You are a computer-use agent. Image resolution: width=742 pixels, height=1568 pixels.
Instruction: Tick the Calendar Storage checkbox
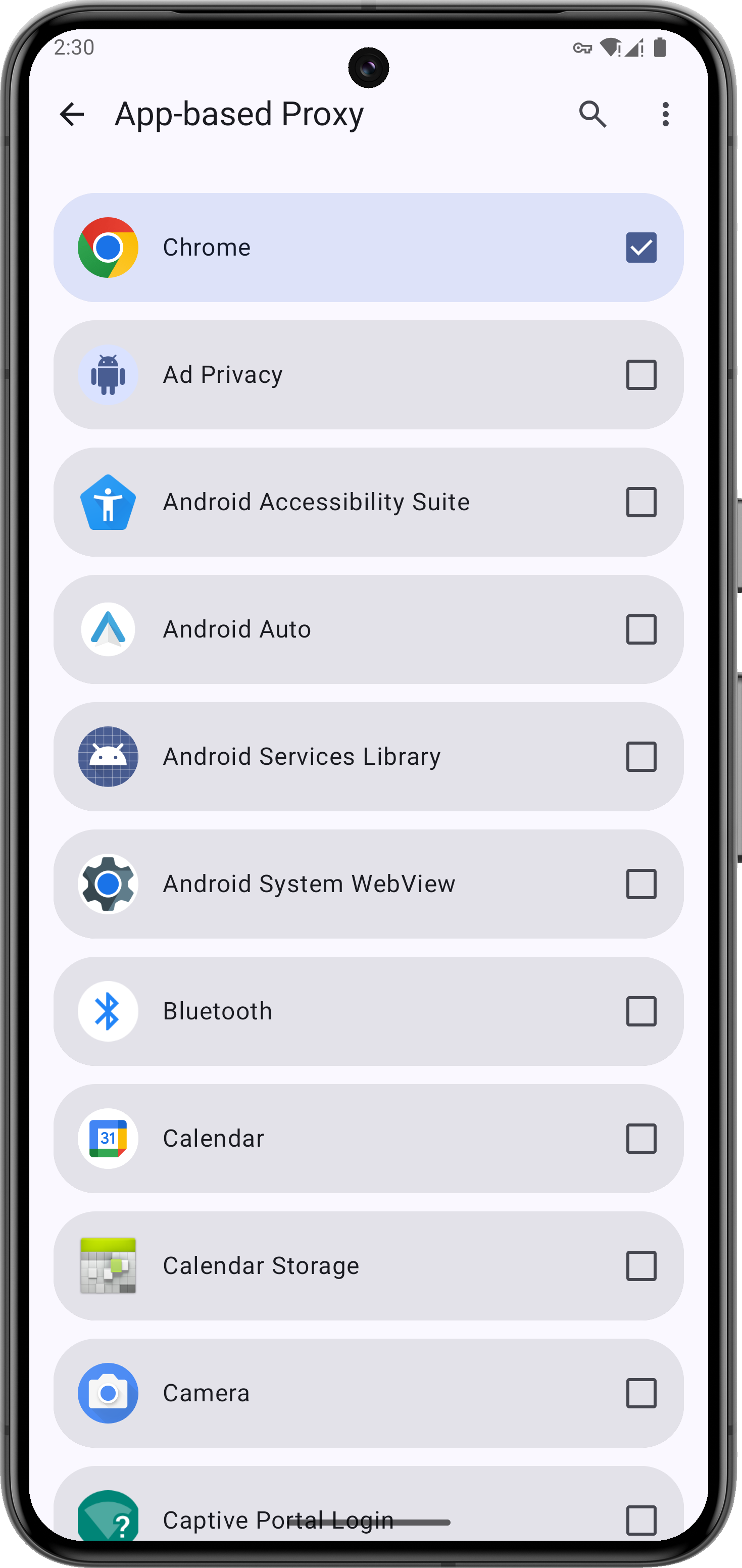(x=641, y=1265)
